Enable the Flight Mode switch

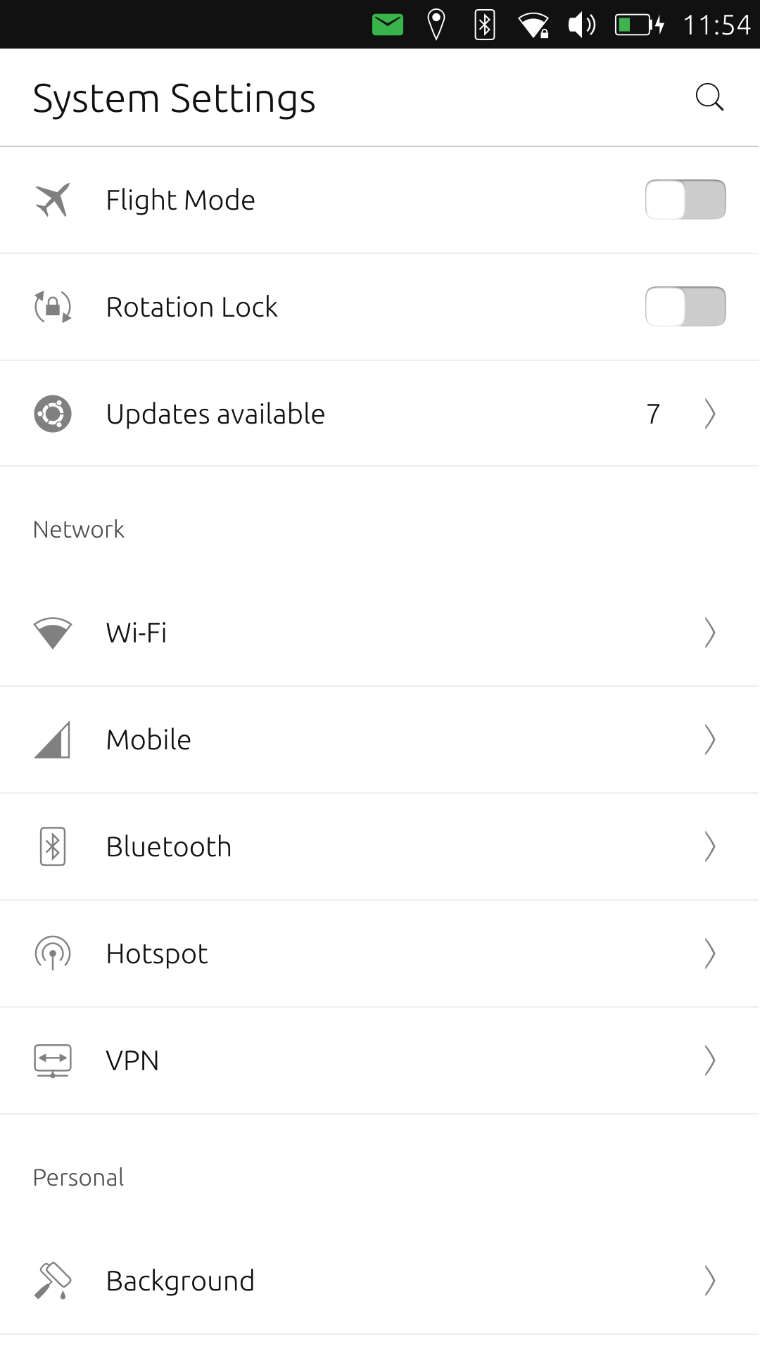click(685, 200)
